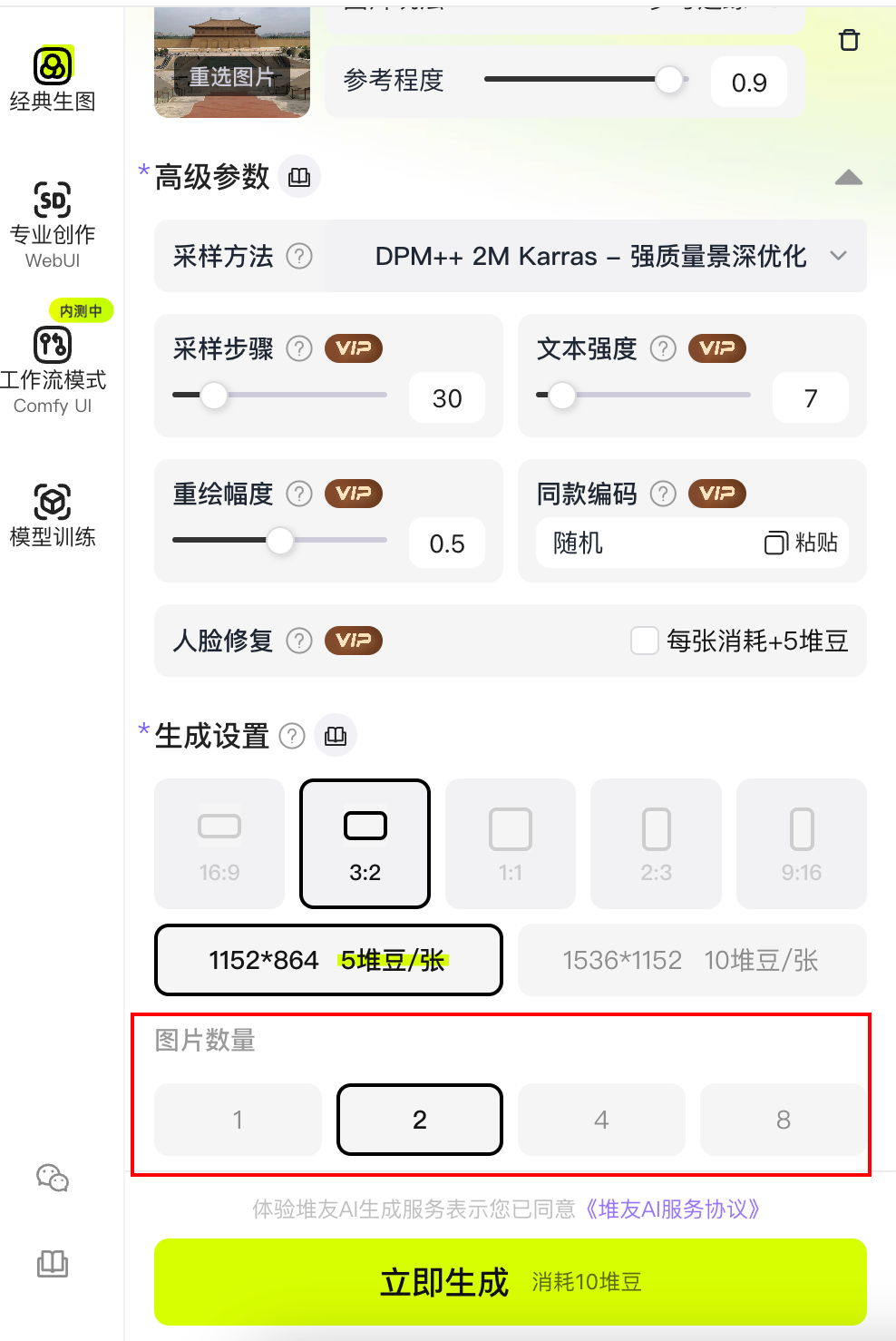Choose image count 1
Screen dimensions: 896x1341
[238, 1120]
